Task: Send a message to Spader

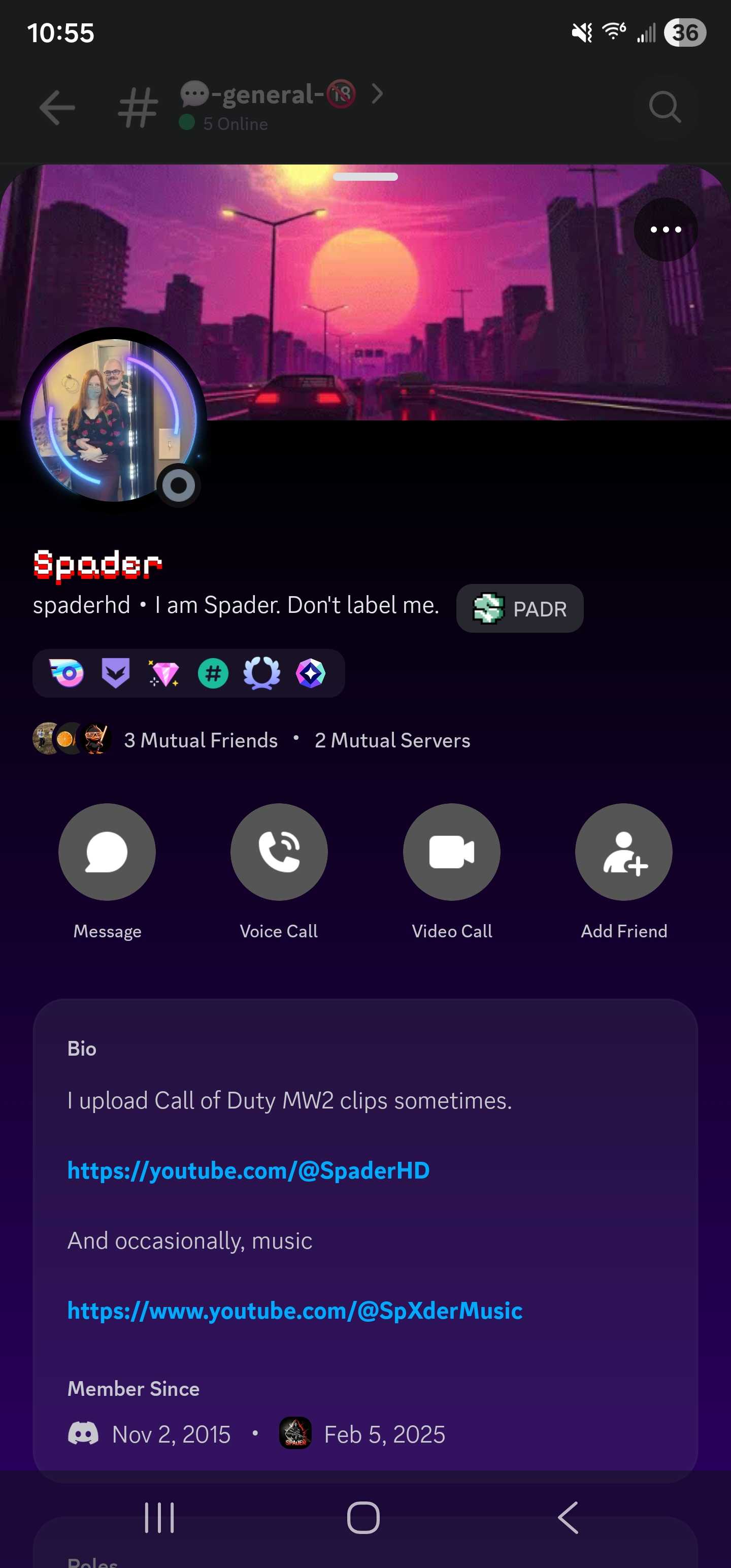Action: point(107,852)
